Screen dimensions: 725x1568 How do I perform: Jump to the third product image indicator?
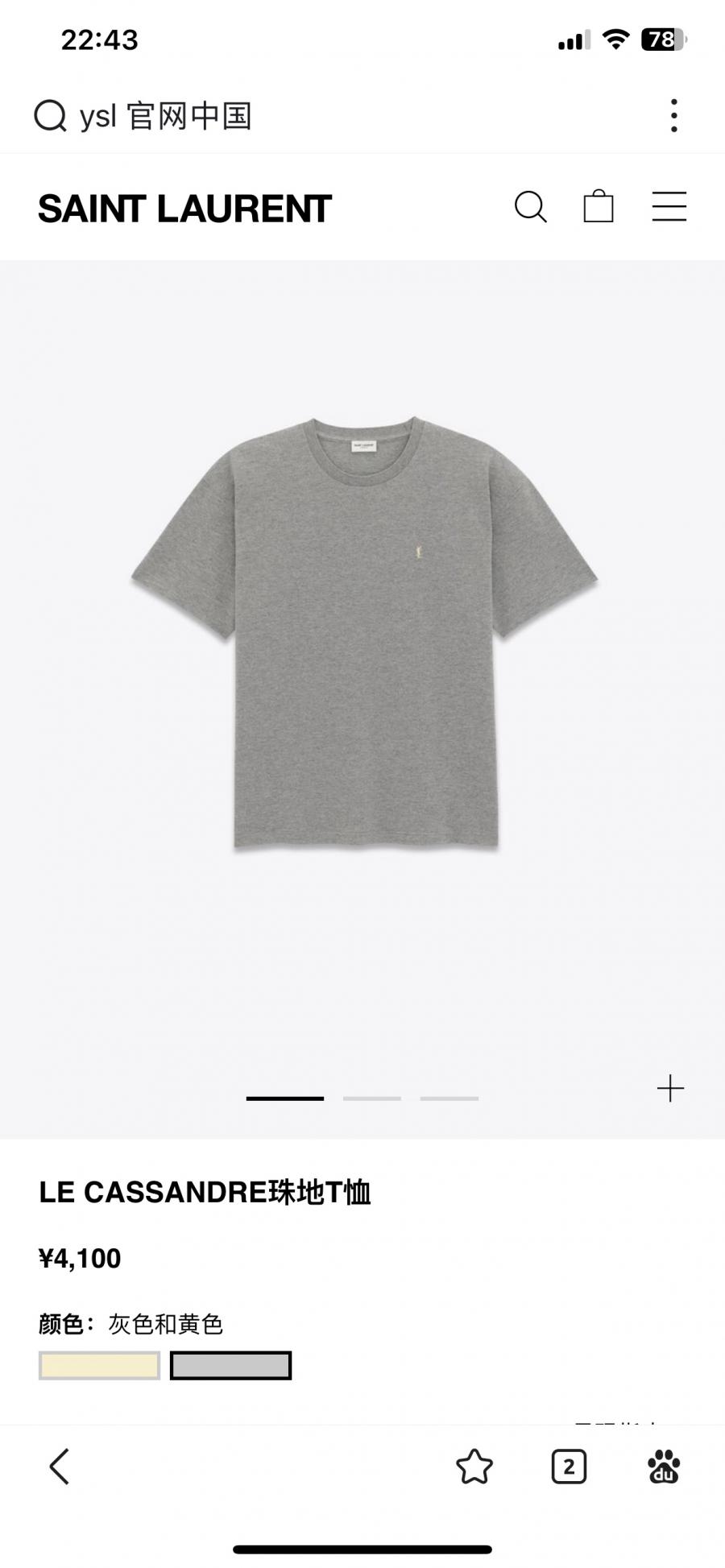[449, 1098]
